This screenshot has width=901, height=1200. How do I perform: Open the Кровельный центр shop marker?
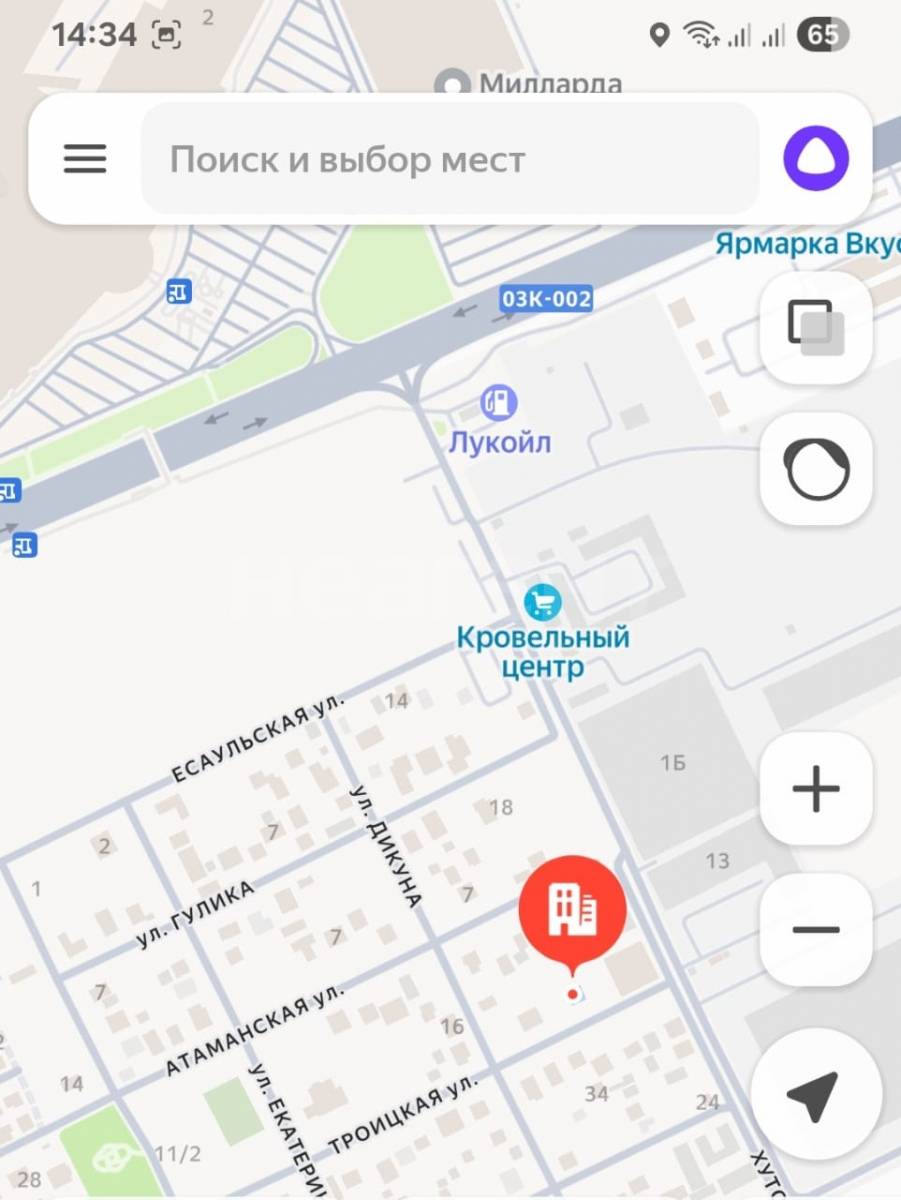(x=543, y=603)
